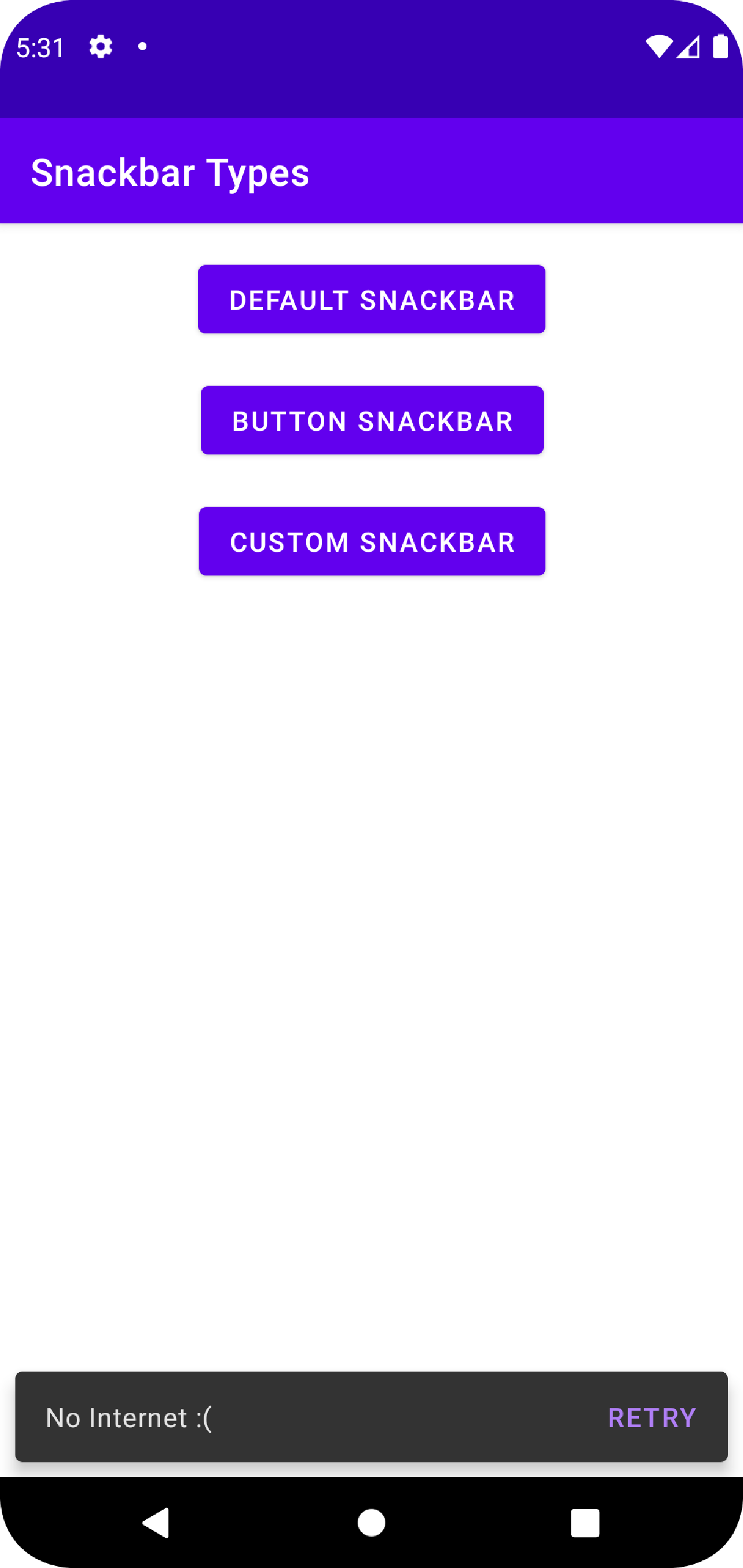Show the Default Snackbar
Viewport: 743px width, 1568px height.
371,298
